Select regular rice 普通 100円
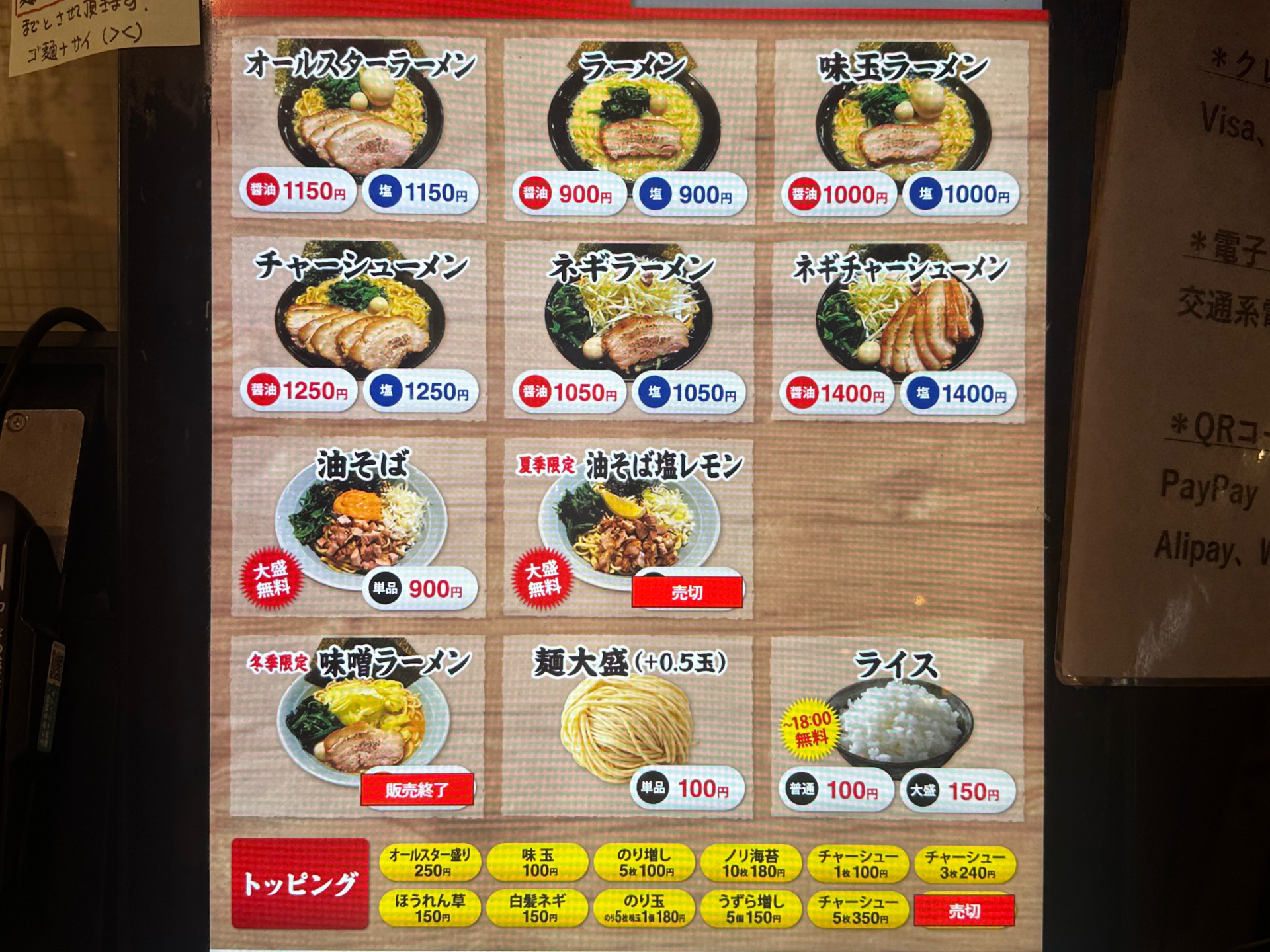1270x952 pixels. [835, 790]
